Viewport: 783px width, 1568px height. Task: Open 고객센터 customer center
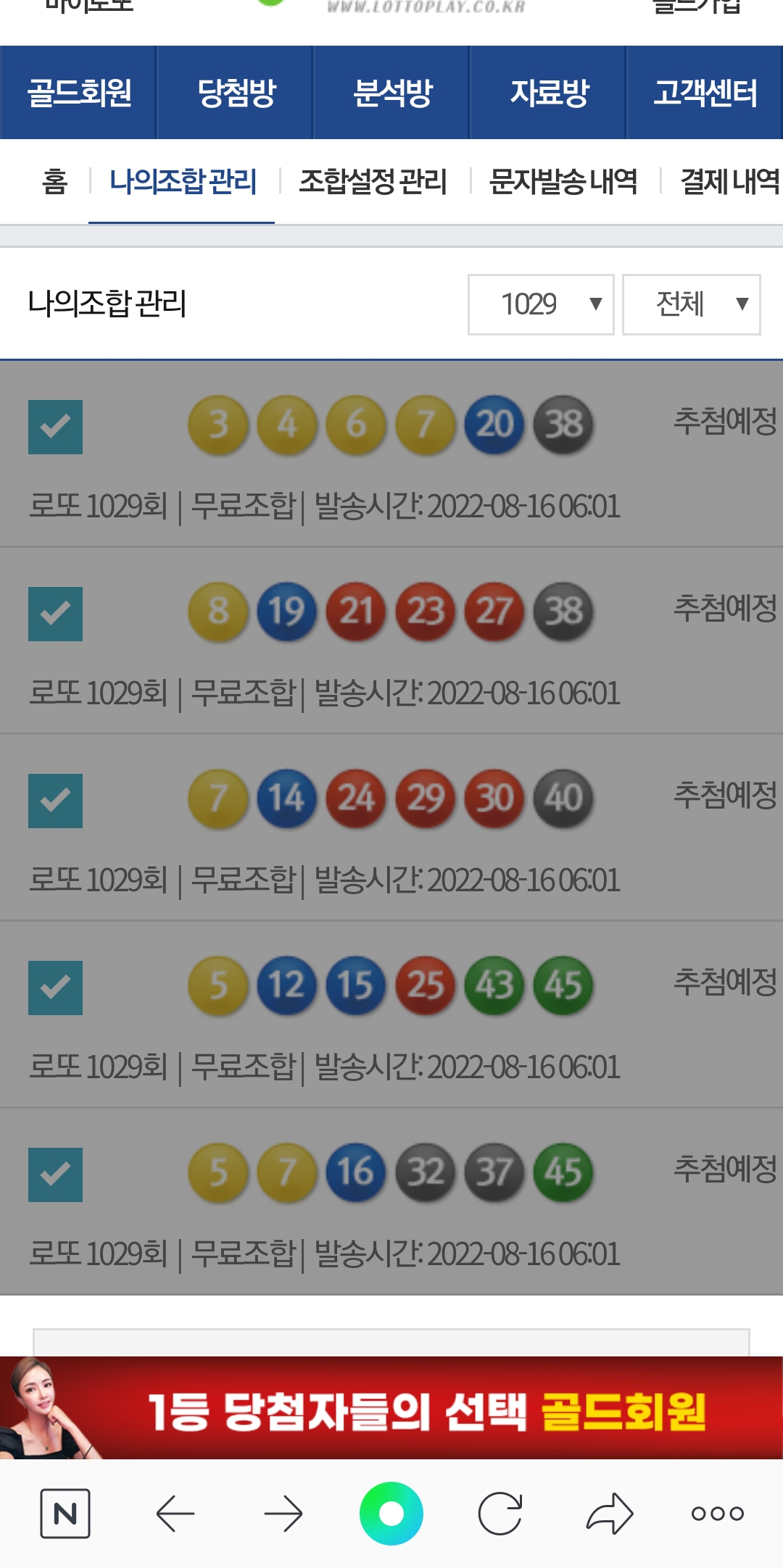tap(705, 93)
